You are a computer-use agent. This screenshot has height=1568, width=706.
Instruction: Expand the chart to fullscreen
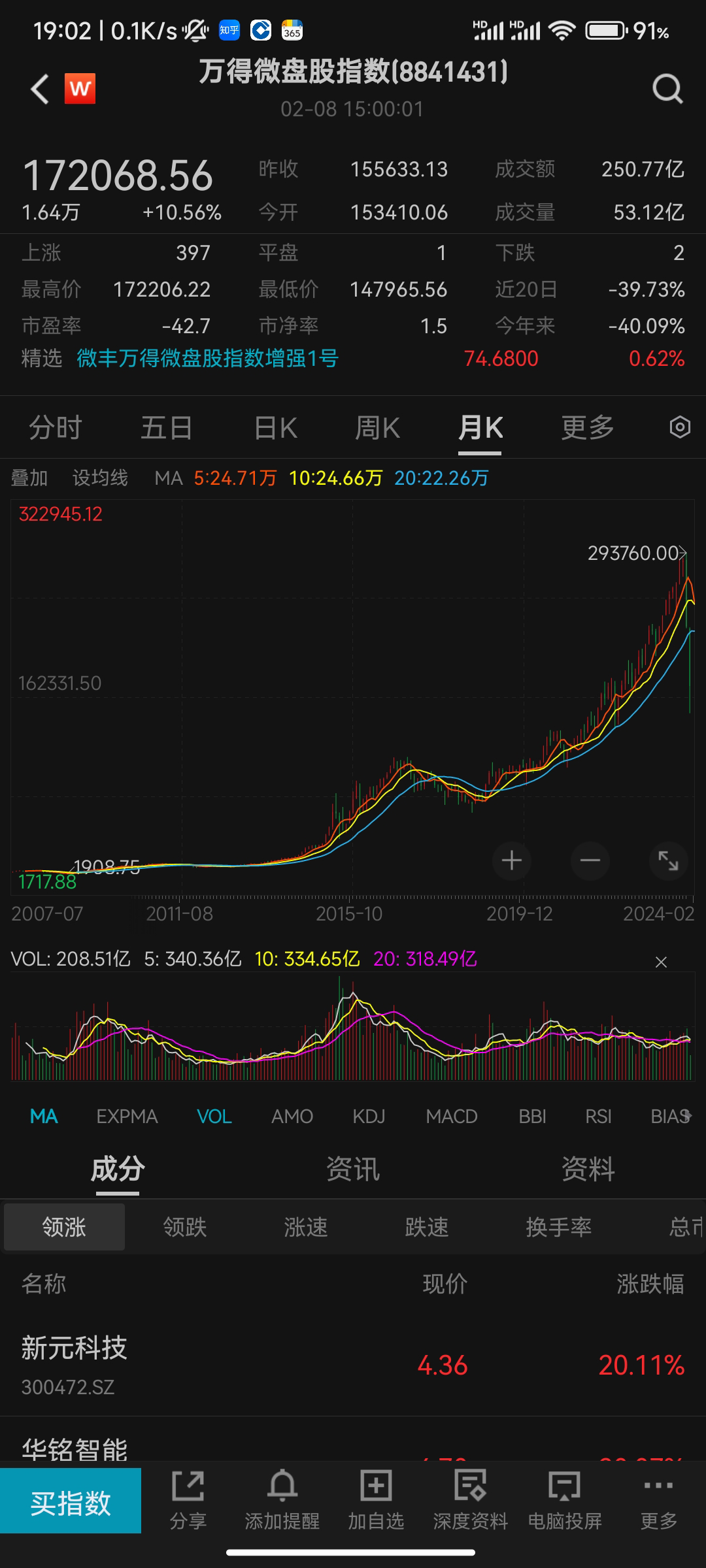pos(668,860)
